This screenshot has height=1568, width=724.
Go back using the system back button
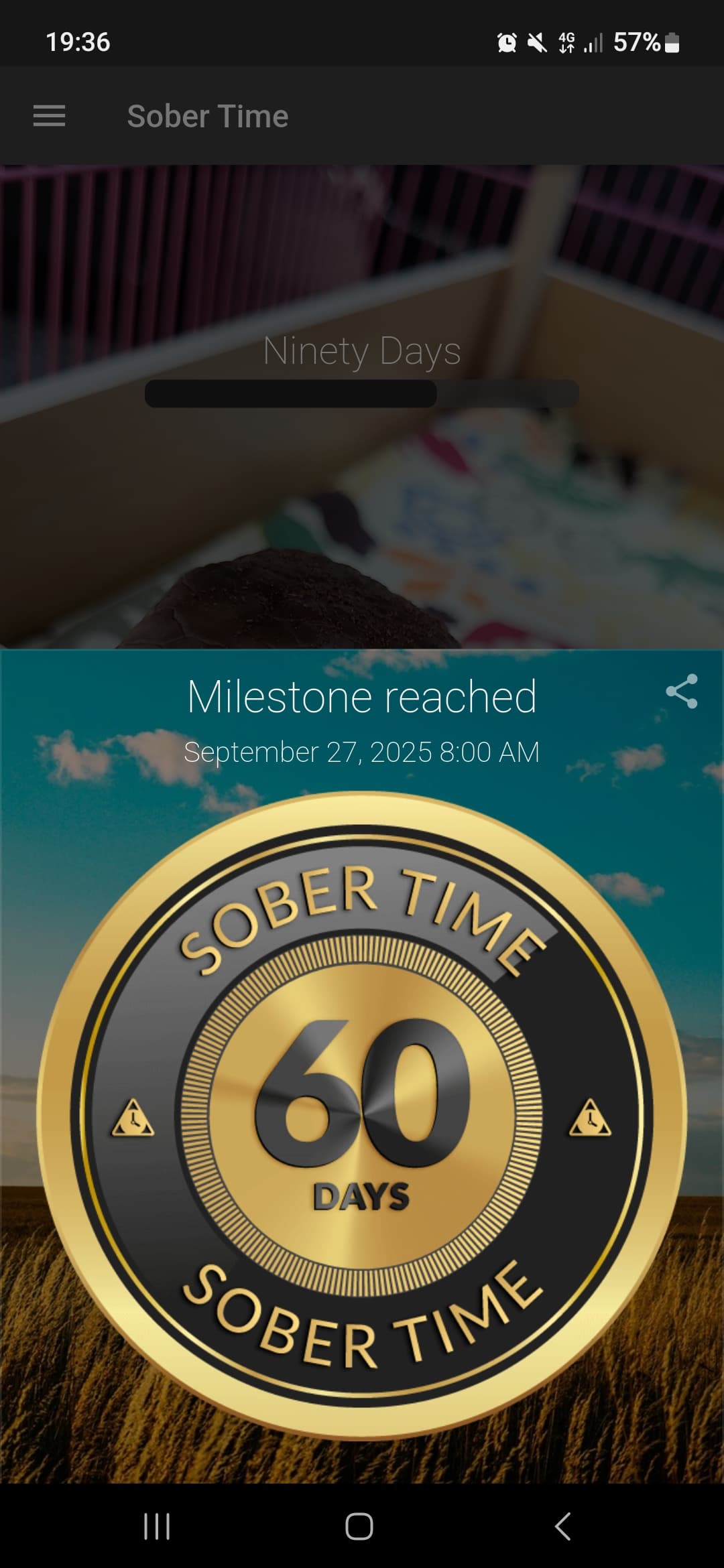[563, 1526]
